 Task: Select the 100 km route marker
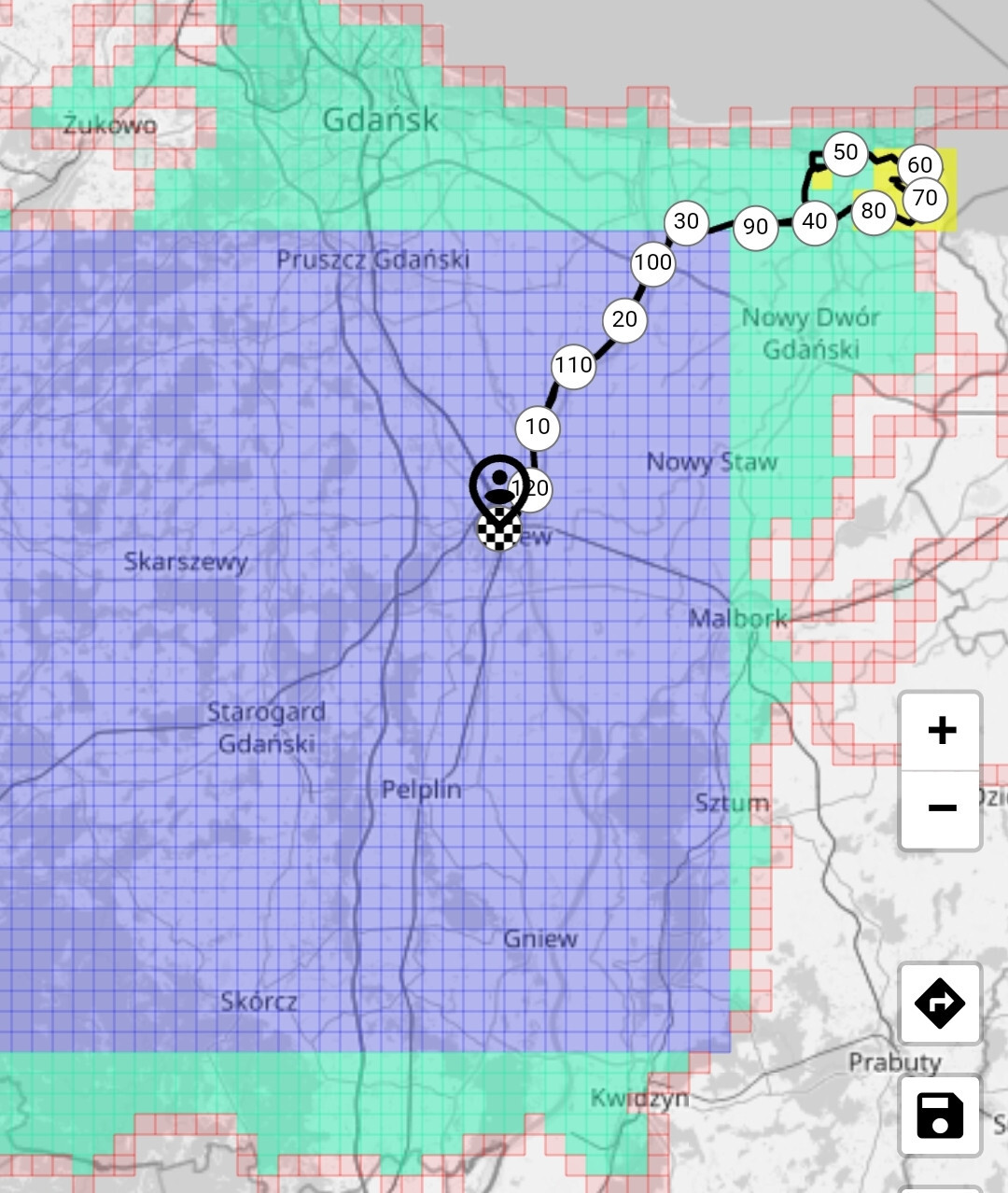point(652,262)
